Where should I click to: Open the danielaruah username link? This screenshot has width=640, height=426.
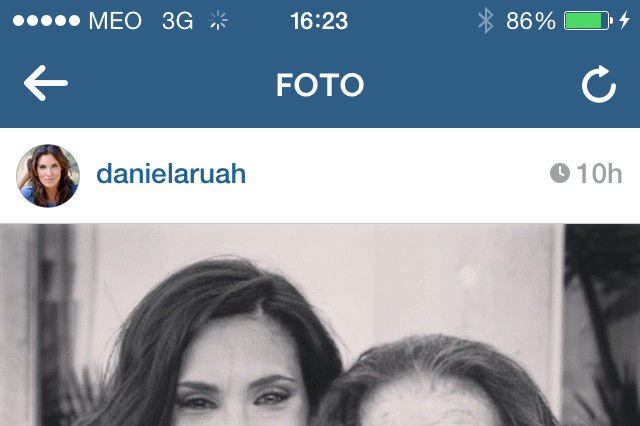click(x=171, y=174)
